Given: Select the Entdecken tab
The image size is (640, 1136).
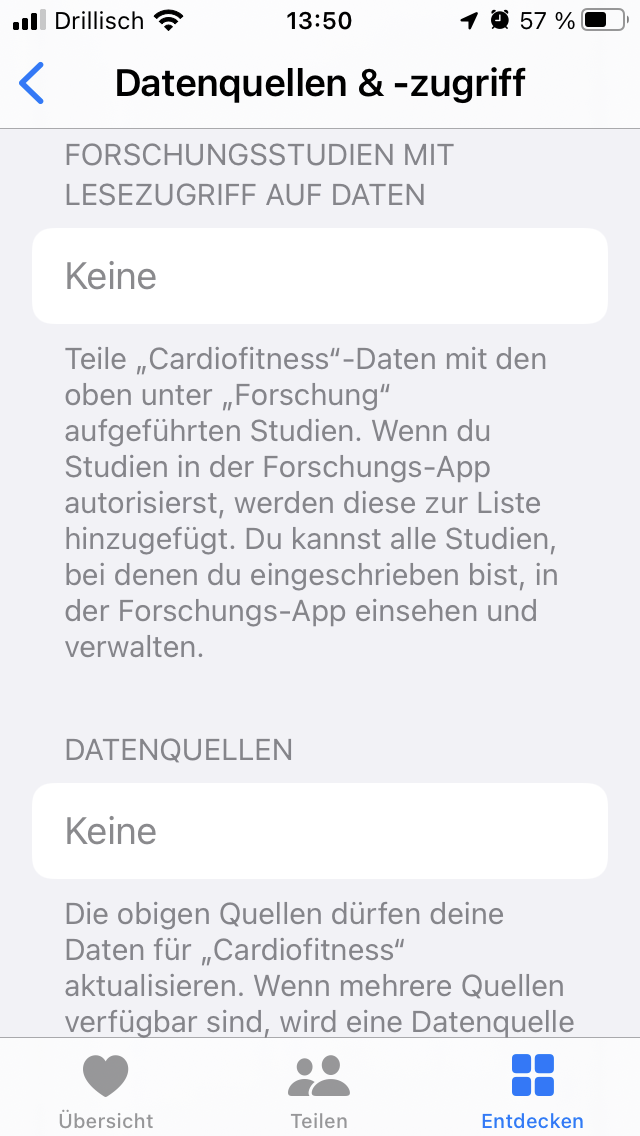Looking at the screenshot, I should [x=532, y=1088].
